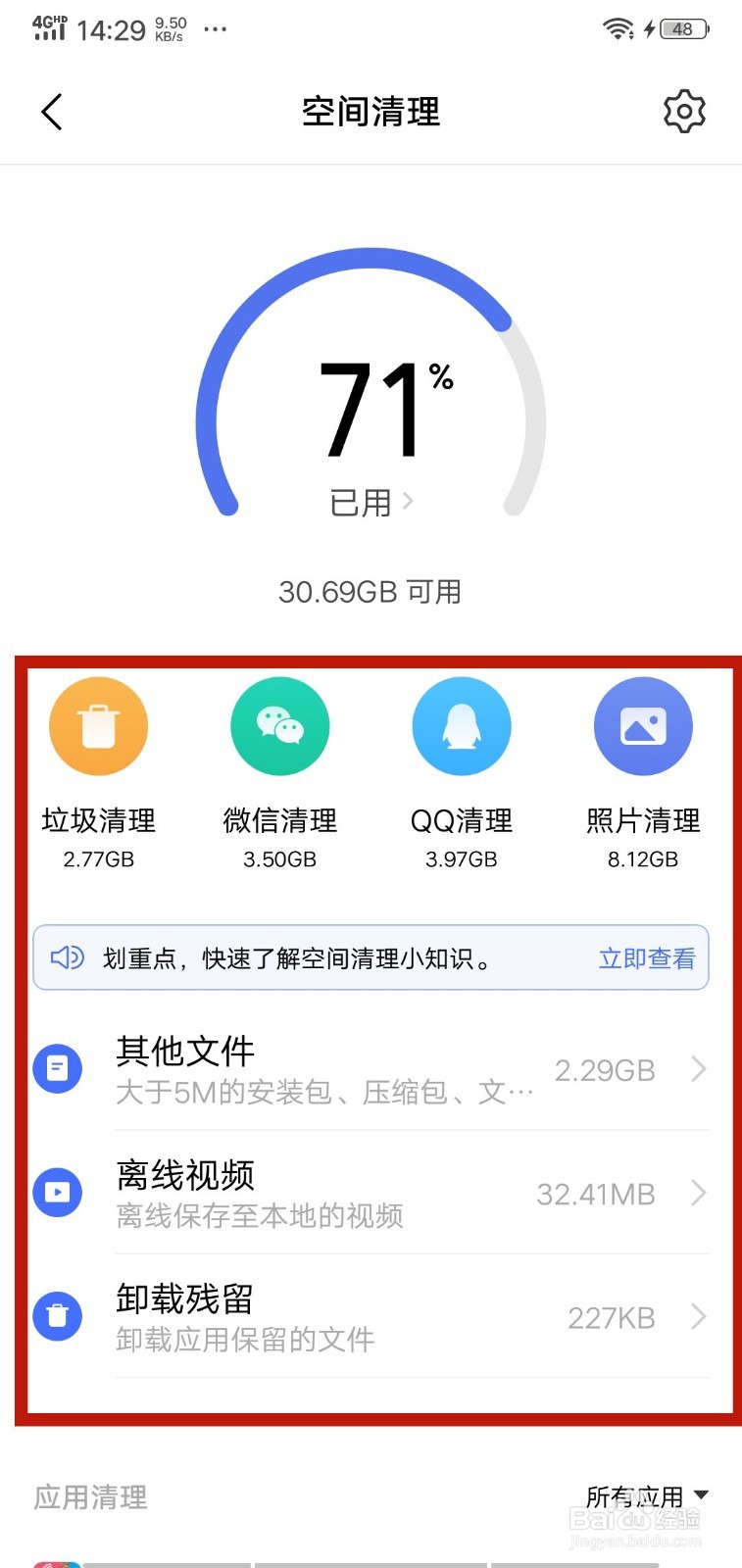This screenshot has width=742, height=1568.
Task: Open QQ清理 cleanup icon
Action: (461, 725)
